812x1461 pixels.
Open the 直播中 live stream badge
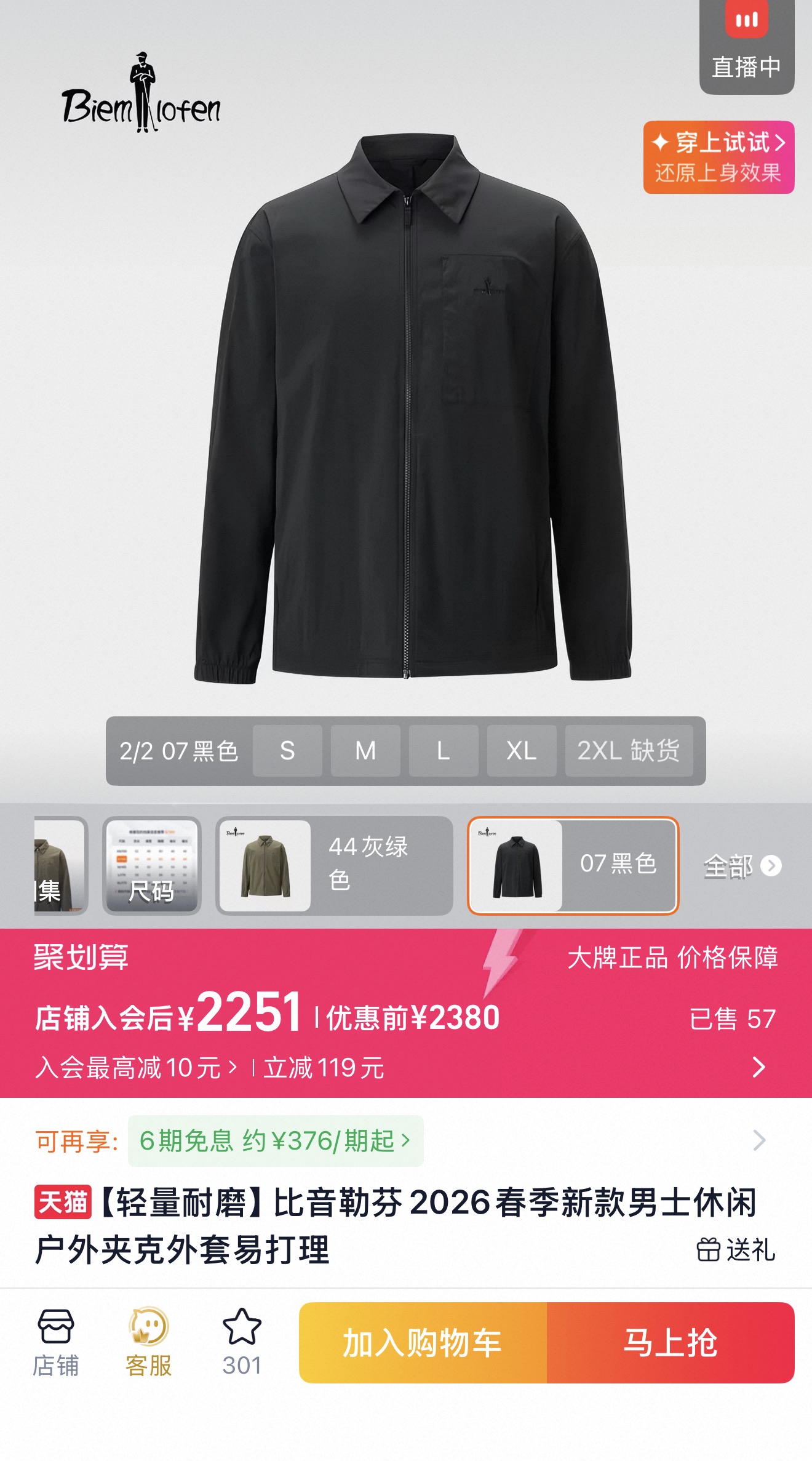746,46
